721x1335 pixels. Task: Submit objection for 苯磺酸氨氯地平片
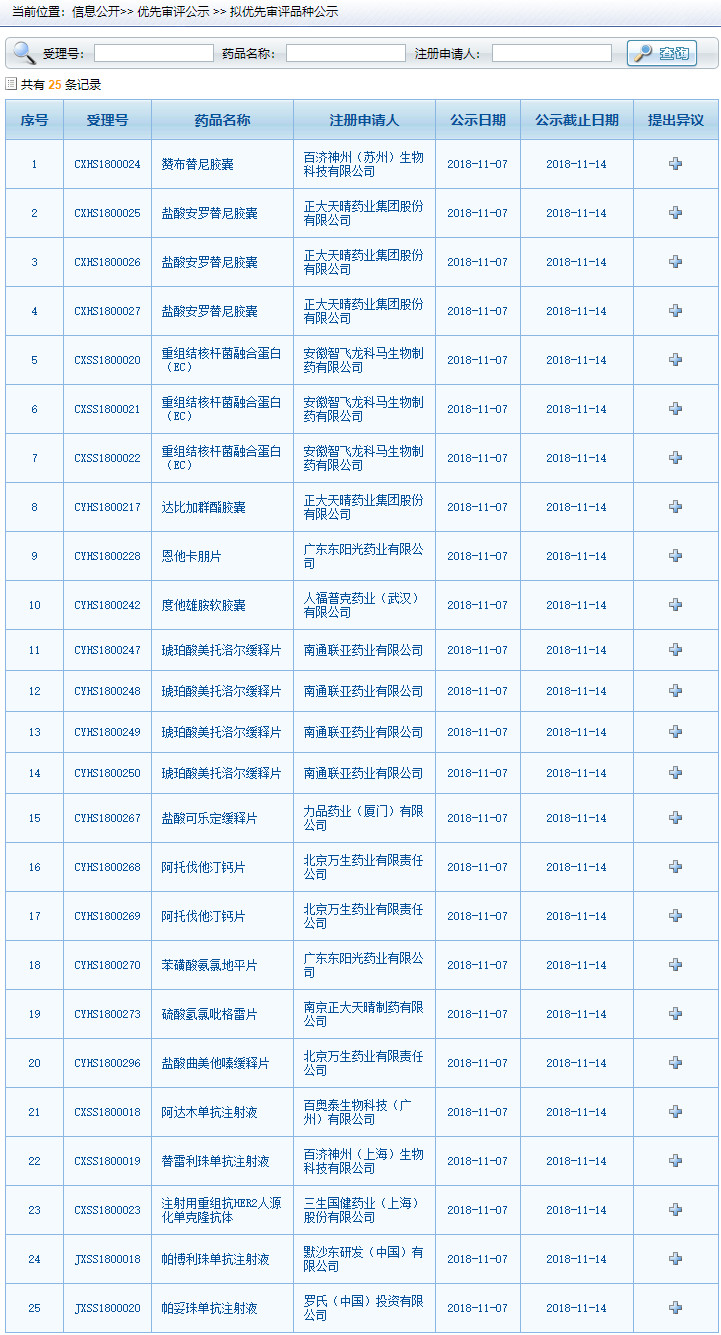[676, 965]
